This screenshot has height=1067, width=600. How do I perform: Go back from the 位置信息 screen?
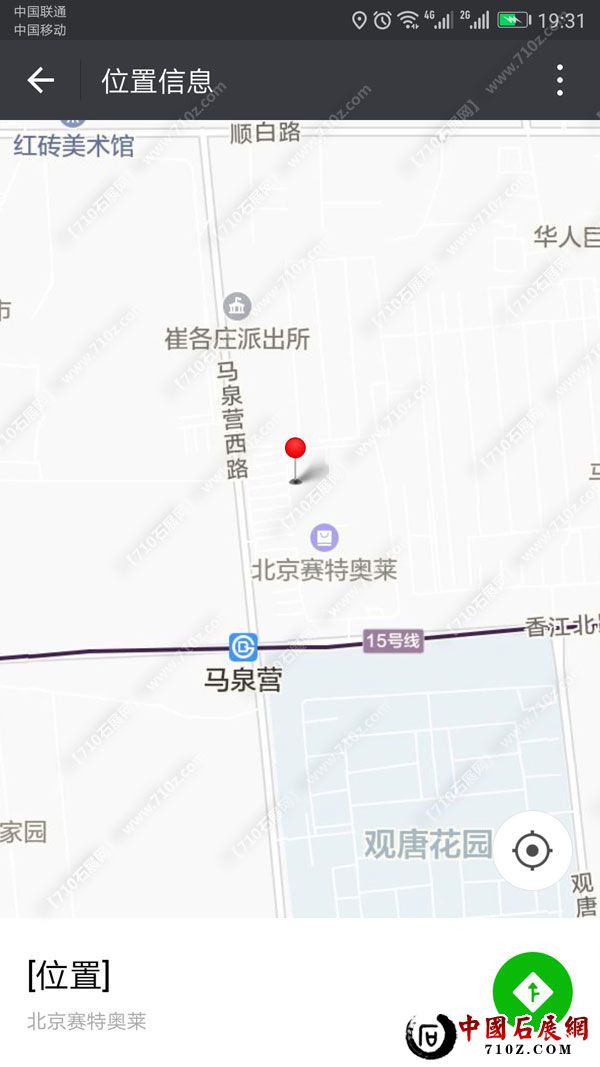click(40, 80)
